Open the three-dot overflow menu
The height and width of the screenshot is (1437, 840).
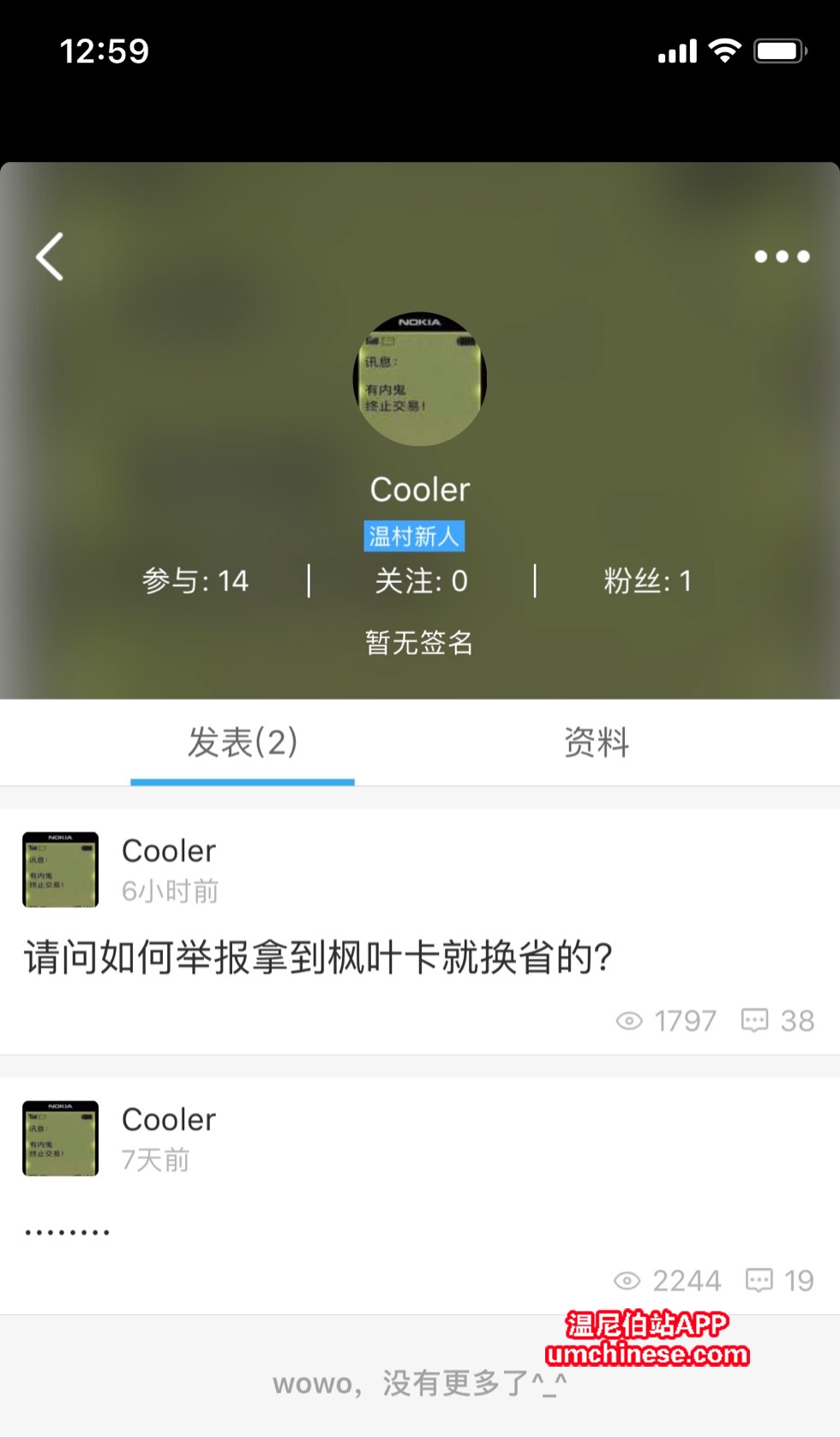coord(781,256)
